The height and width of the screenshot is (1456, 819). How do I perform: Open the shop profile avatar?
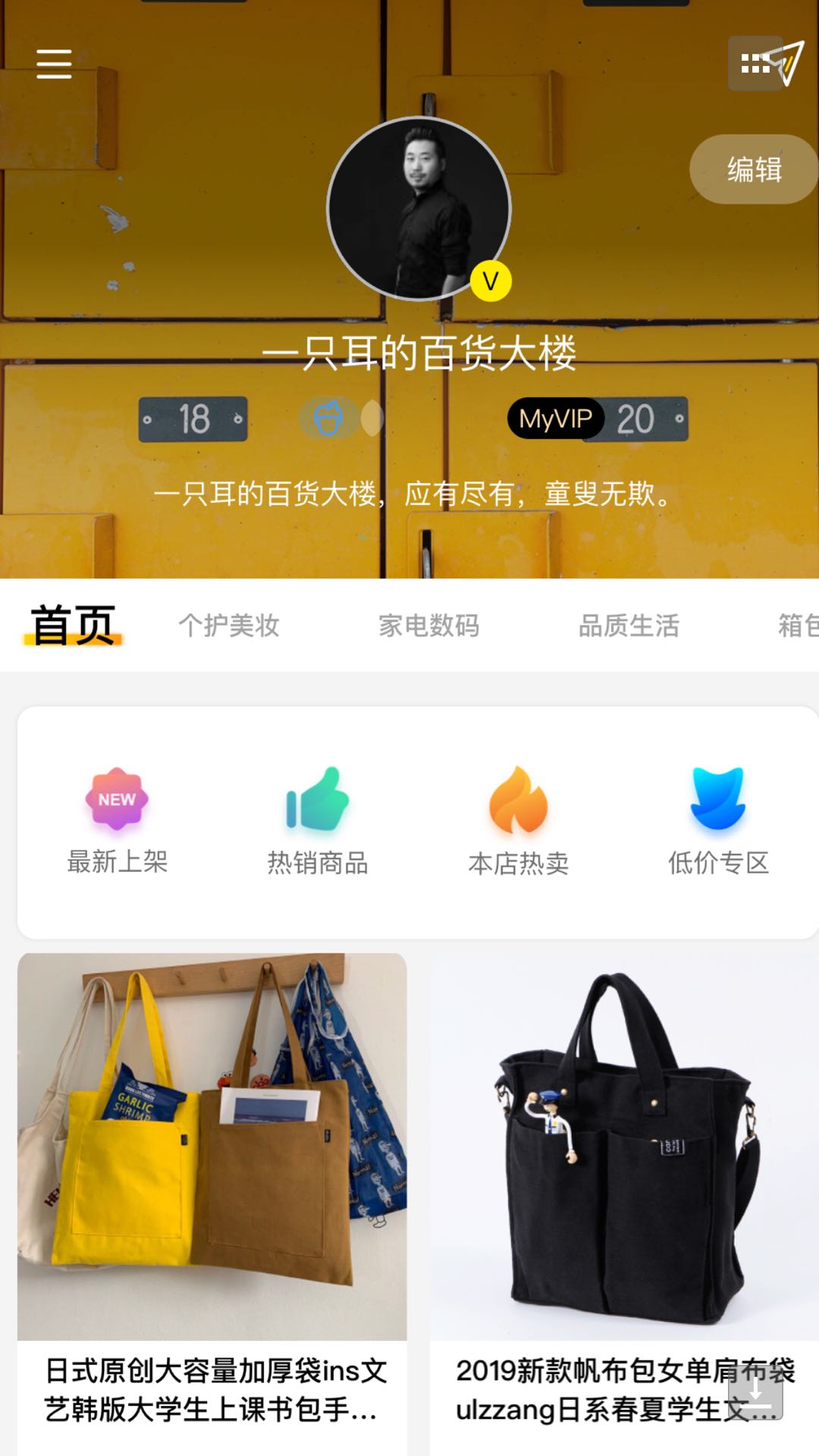[419, 209]
